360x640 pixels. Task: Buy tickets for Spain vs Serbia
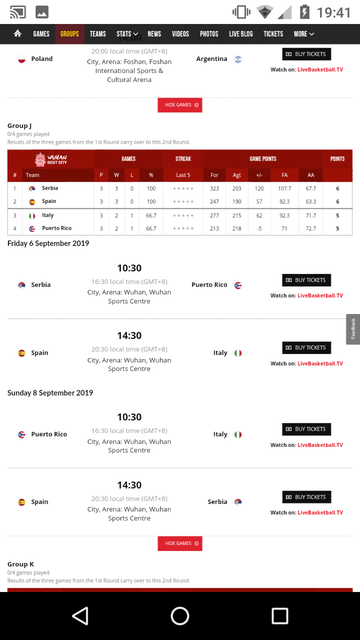[306, 497]
